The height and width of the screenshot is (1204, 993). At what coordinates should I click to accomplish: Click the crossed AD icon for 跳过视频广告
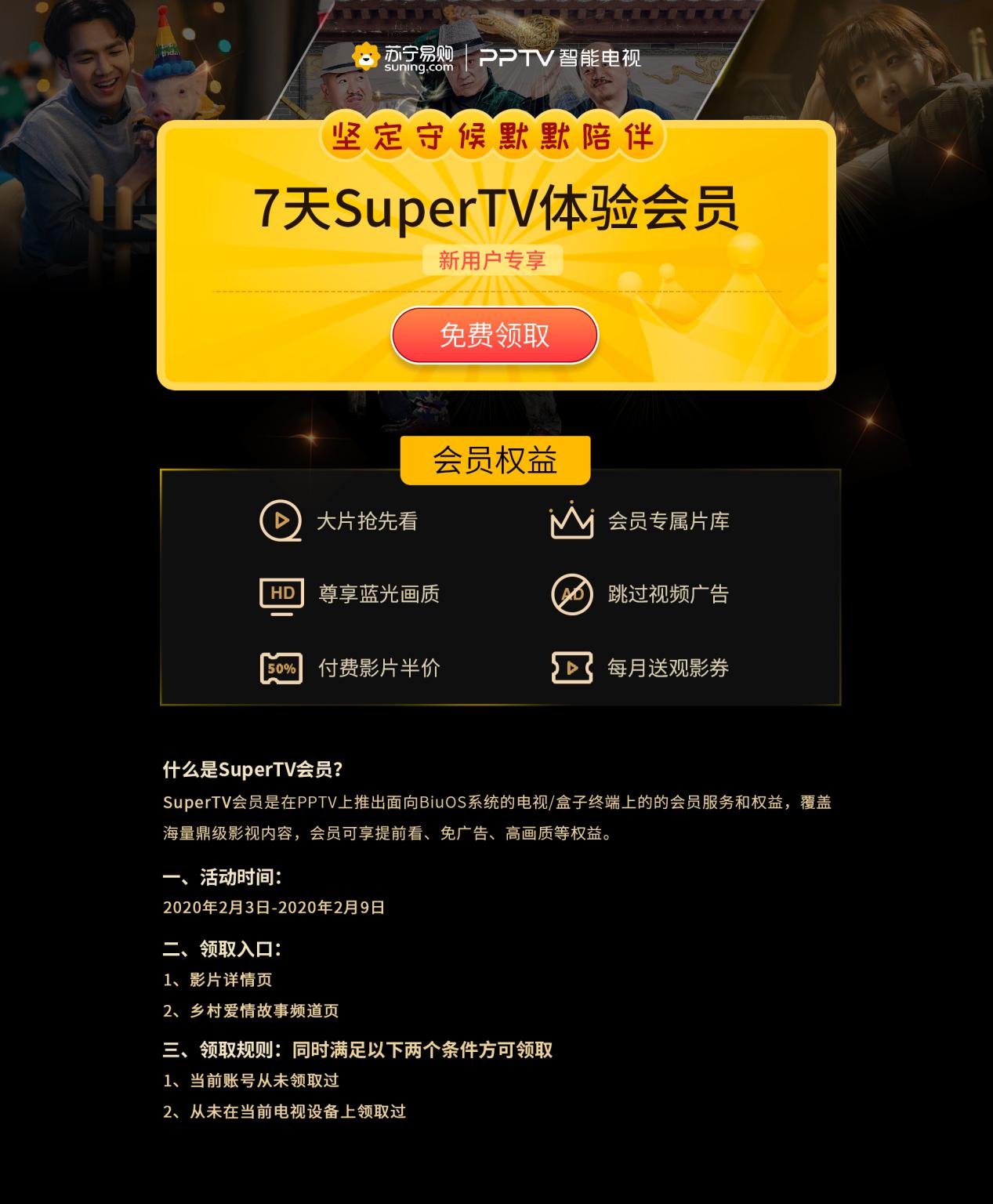pyautogui.click(x=571, y=594)
